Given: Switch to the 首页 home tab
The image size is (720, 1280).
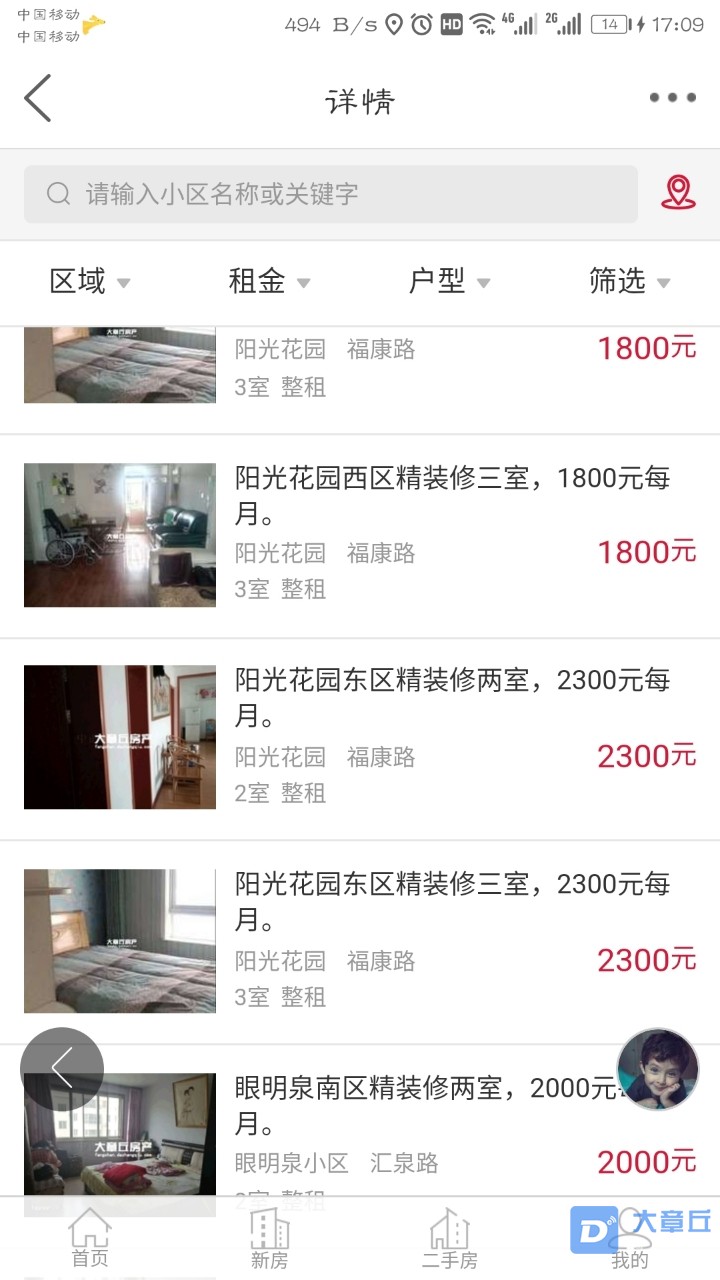Looking at the screenshot, I should [90, 1238].
